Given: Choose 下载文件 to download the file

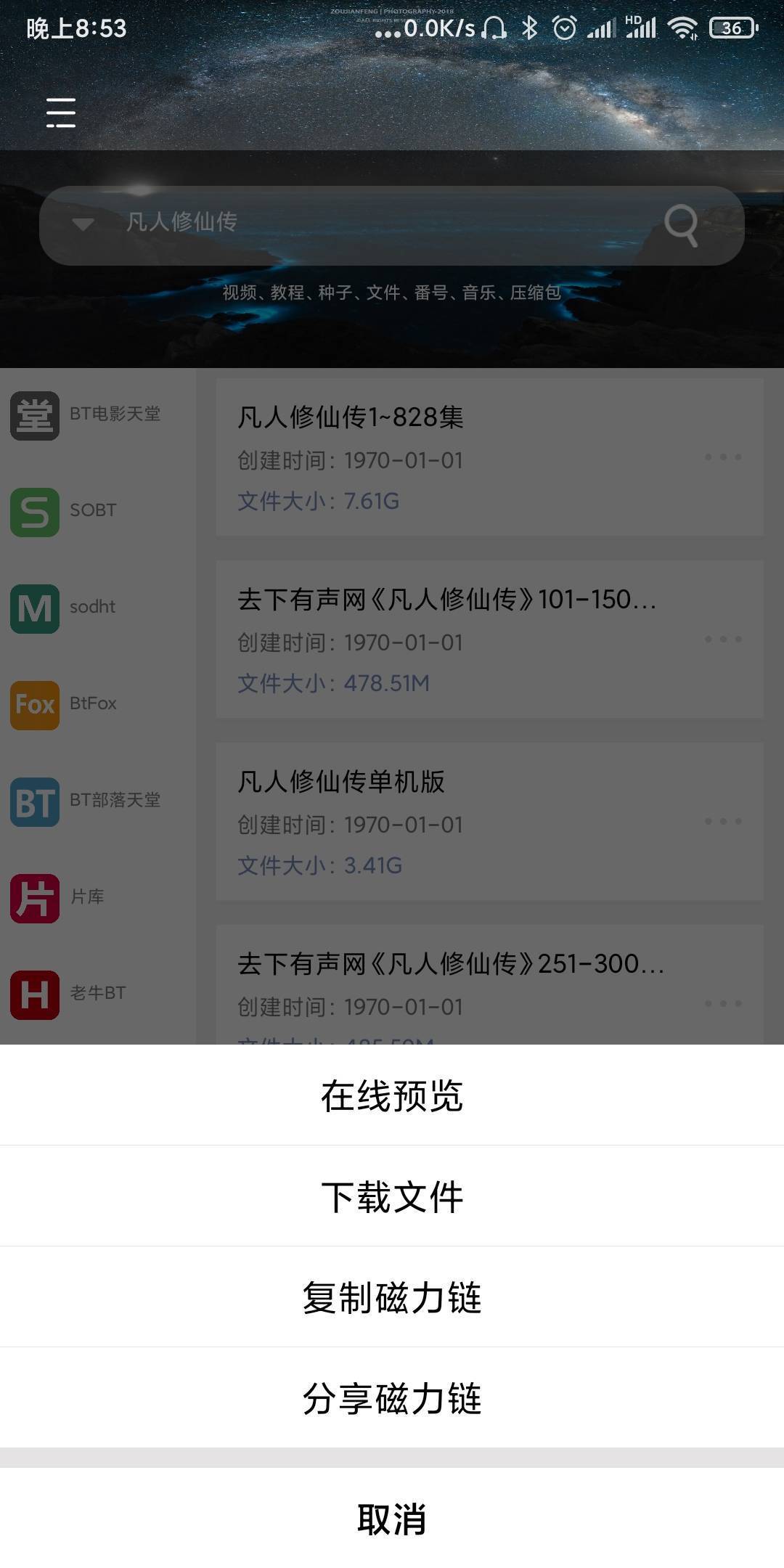Looking at the screenshot, I should (x=392, y=1196).
